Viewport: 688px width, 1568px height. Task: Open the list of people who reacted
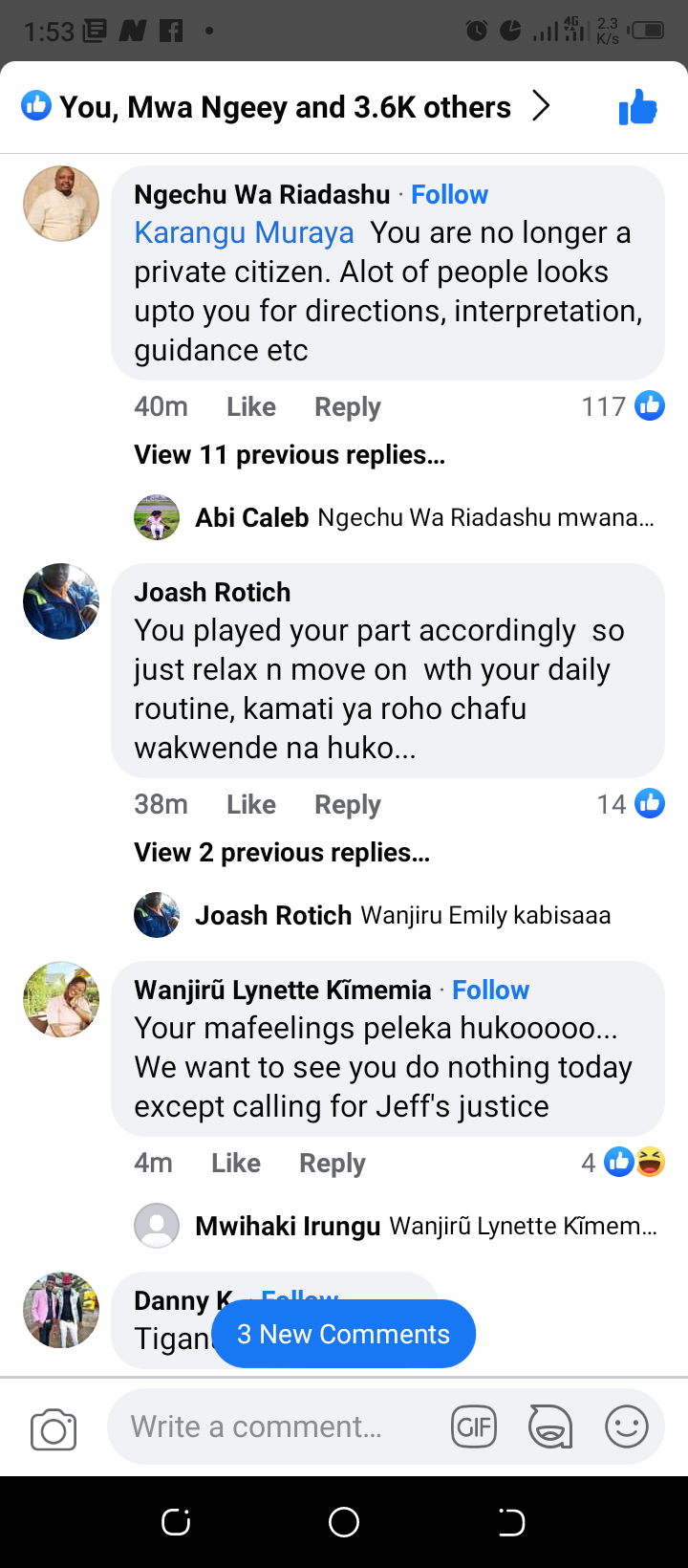285,107
